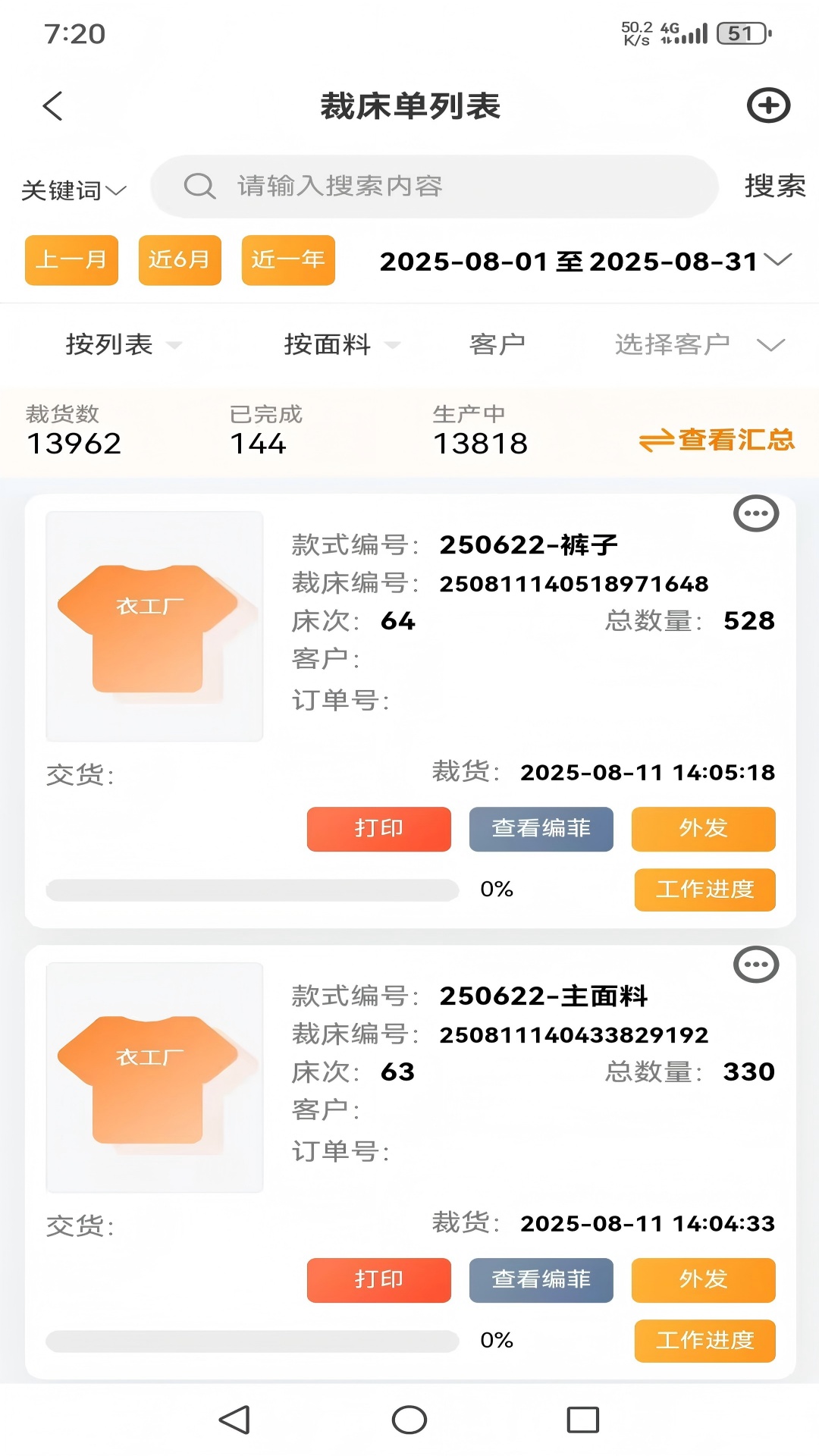The image size is (819, 1456).
Task: Tap 外发 for the 250622-主面料 order
Action: point(703,1280)
